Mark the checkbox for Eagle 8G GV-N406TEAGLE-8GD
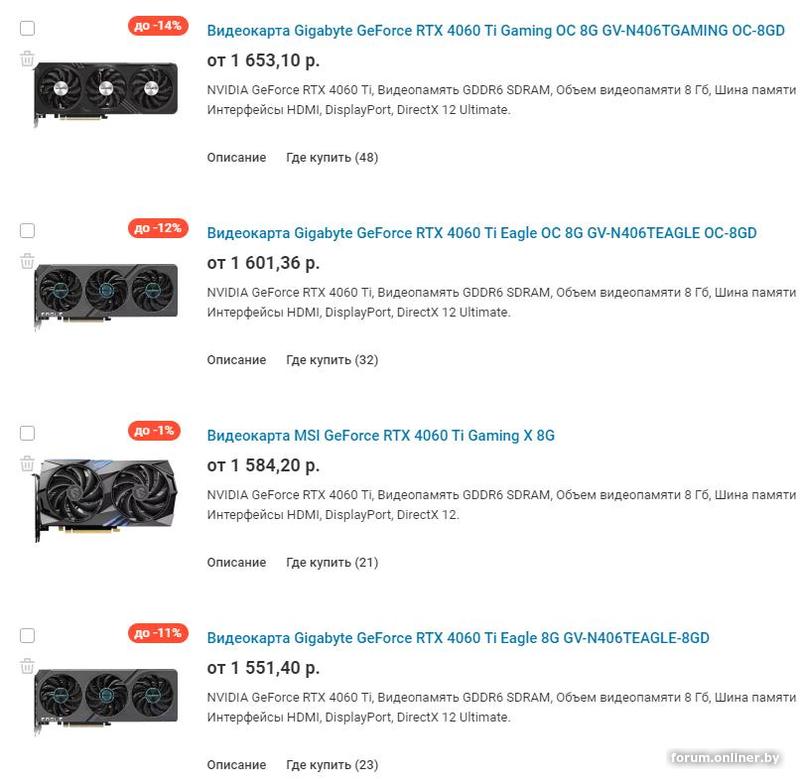The image size is (800, 779). click(x=27, y=635)
